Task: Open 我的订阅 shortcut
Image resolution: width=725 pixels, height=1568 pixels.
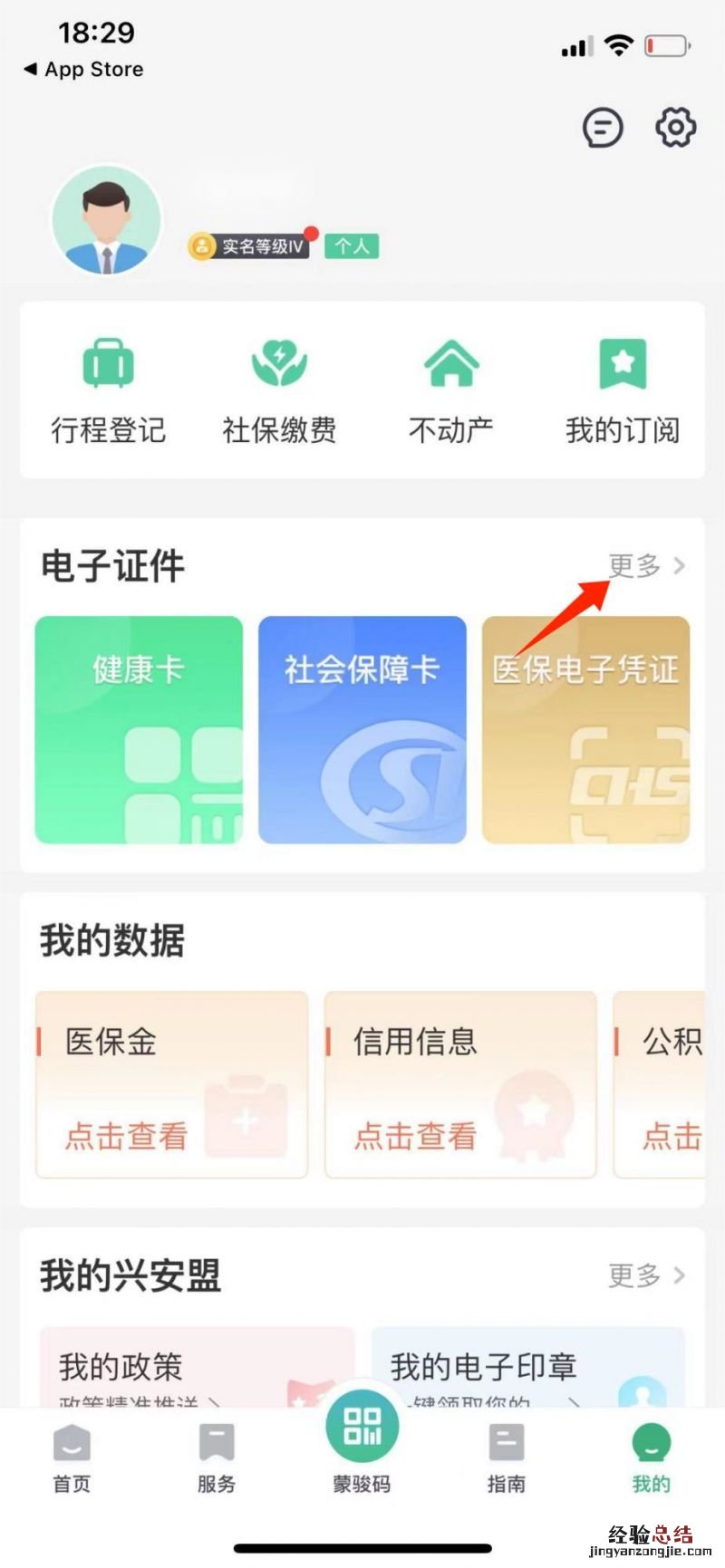Action: (623, 390)
